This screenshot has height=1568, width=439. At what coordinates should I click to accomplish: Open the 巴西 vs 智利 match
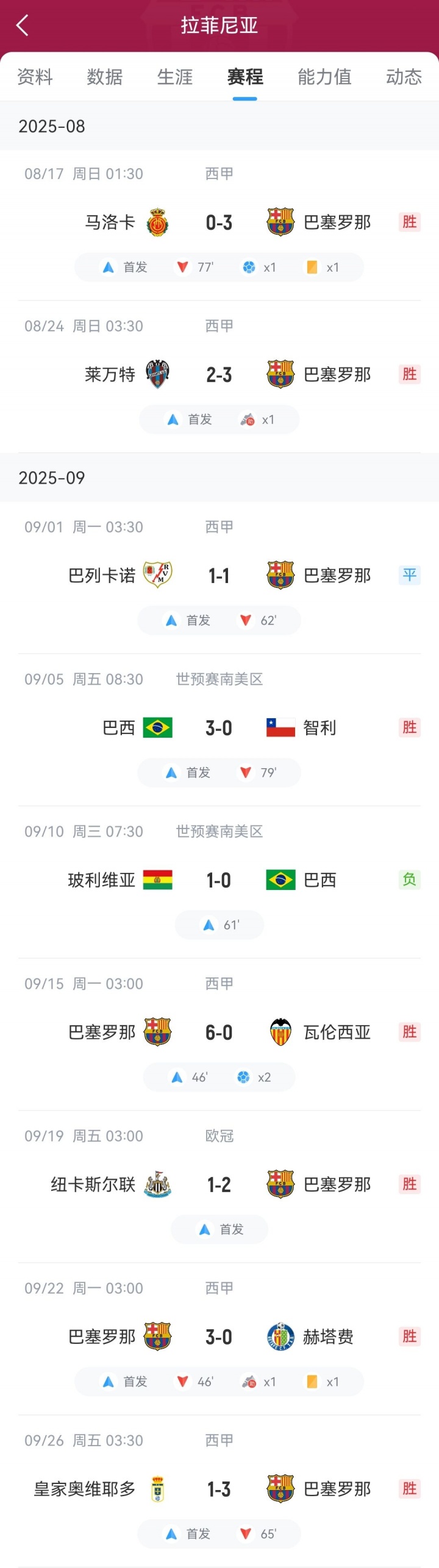tap(219, 728)
